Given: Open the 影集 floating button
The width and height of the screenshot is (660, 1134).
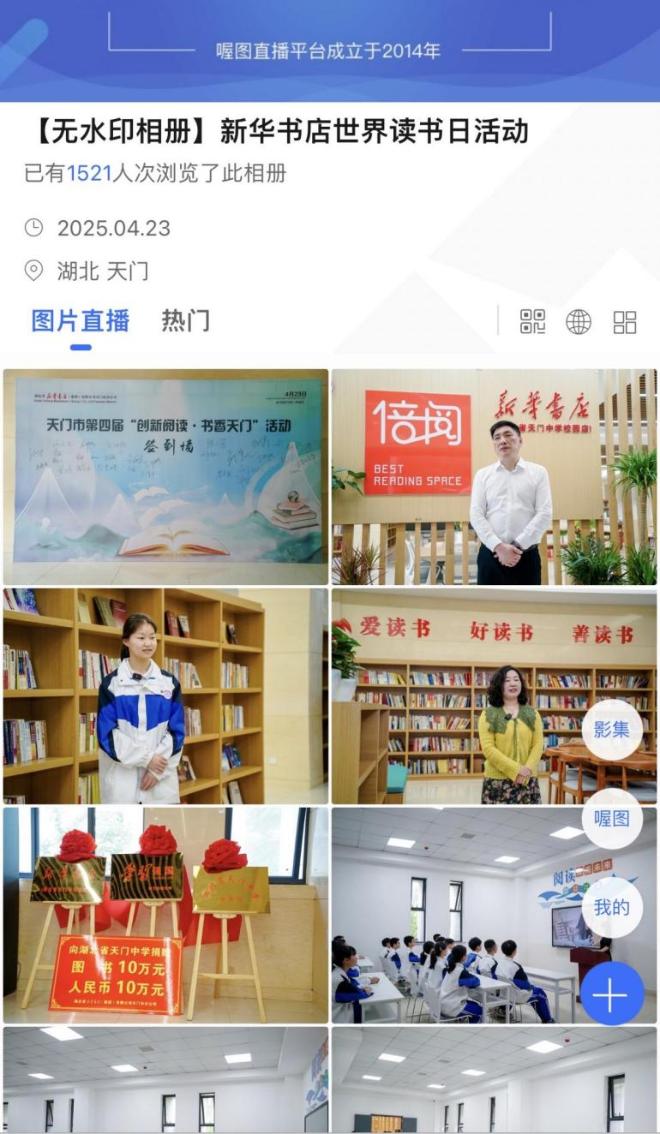Looking at the screenshot, I should (611, 729).
